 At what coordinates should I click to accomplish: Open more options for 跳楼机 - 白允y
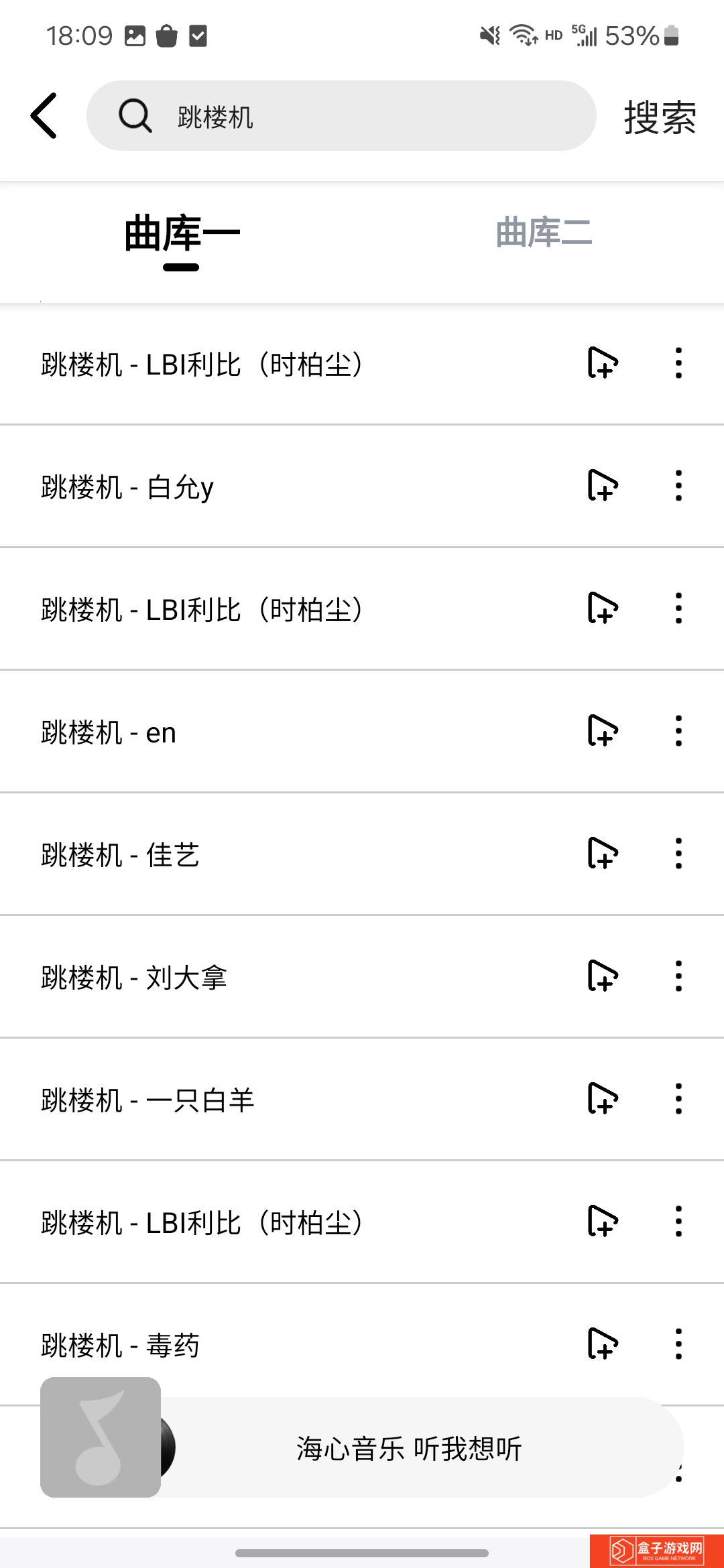point(678,485)
